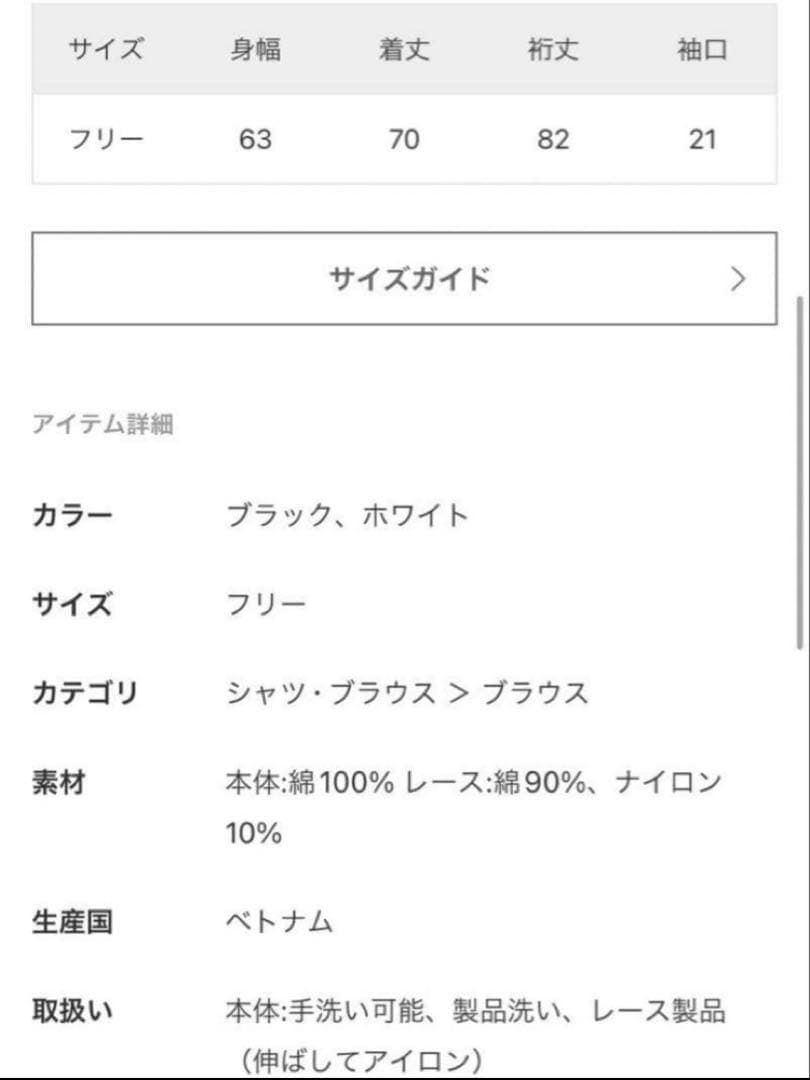The width and height of the screenshot is (810, 1080).
Task: Open the サイズガイド (size guide)
Action: (405, 279)
